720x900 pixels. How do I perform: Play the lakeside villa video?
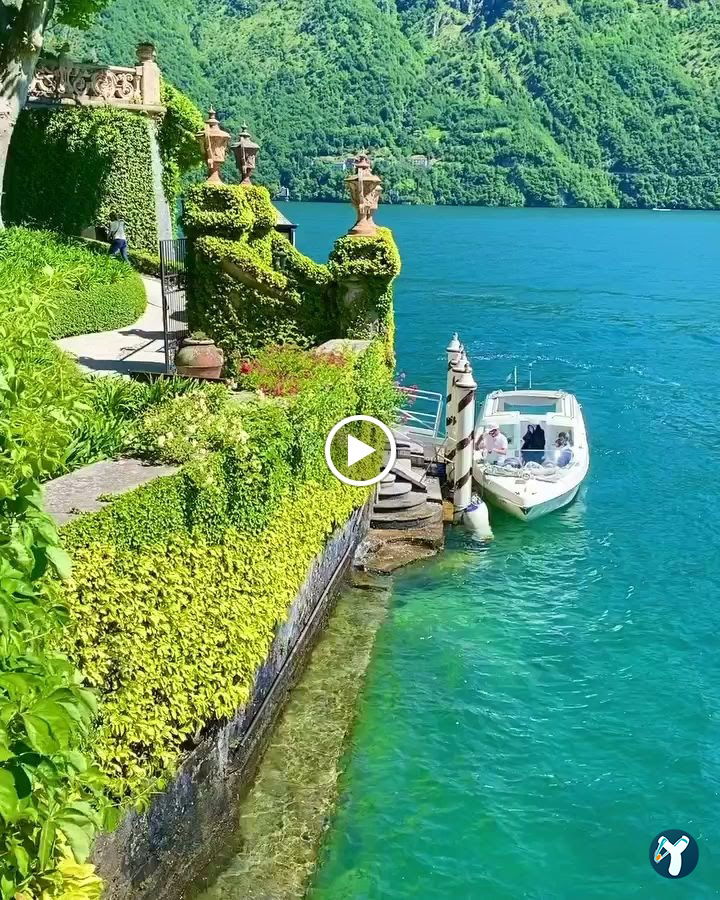tap(360, 451)
